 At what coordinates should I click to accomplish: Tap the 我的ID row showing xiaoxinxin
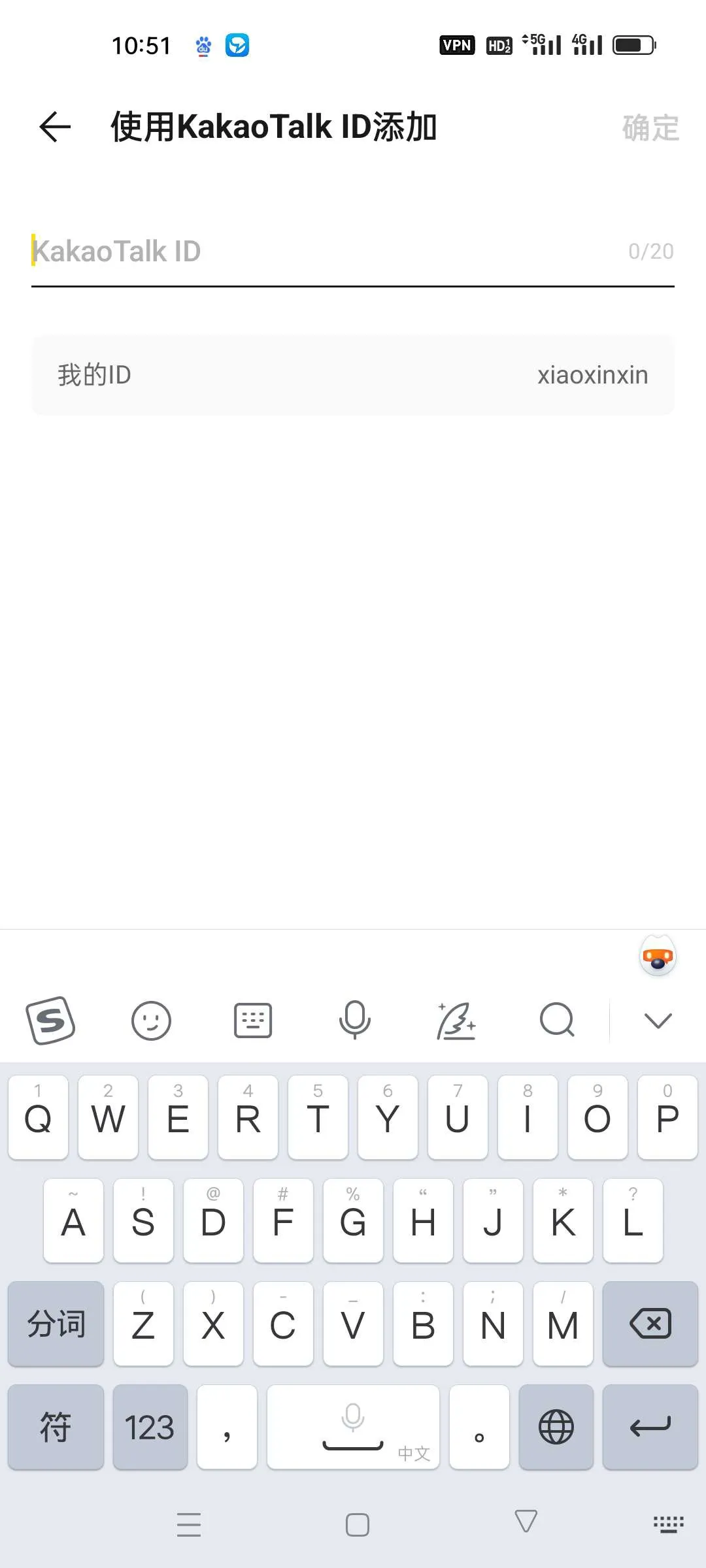(x=353, y=375)
